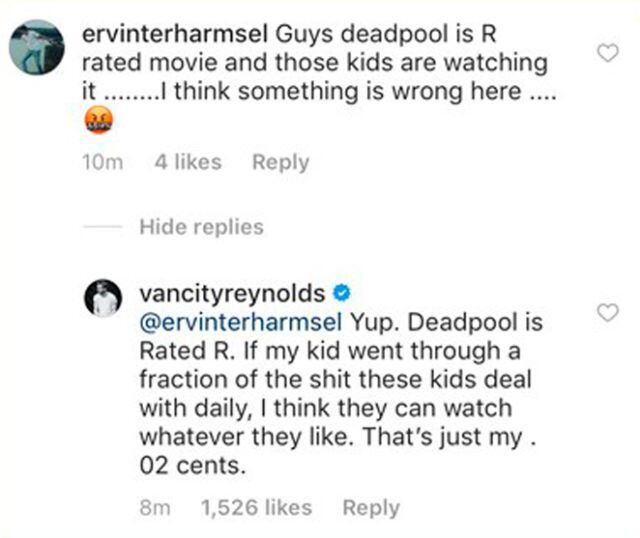Screen dimensions: 640x538
Task: Reply to ervinterharmsel's comment
Action: 280,162
